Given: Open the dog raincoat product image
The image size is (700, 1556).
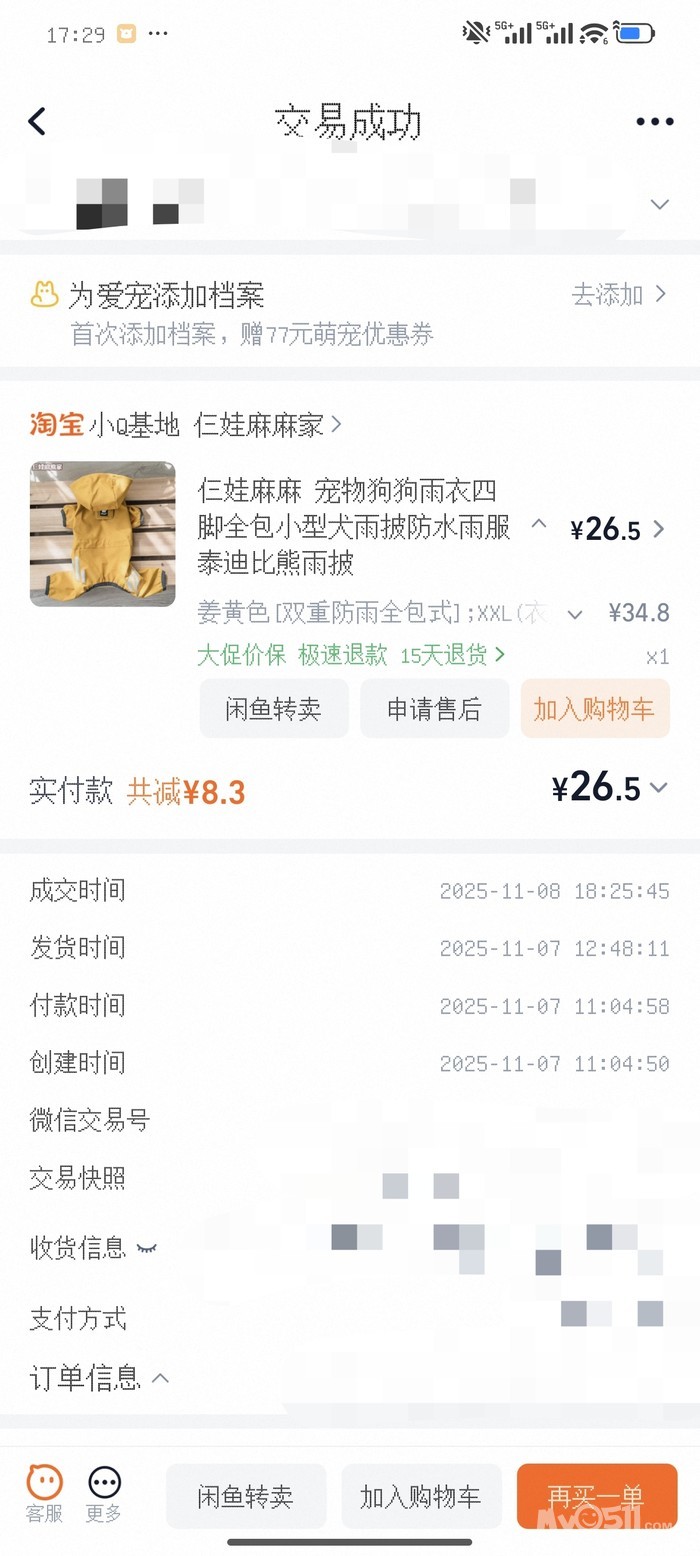Looking at the screenshot, I should click(103, 534).
